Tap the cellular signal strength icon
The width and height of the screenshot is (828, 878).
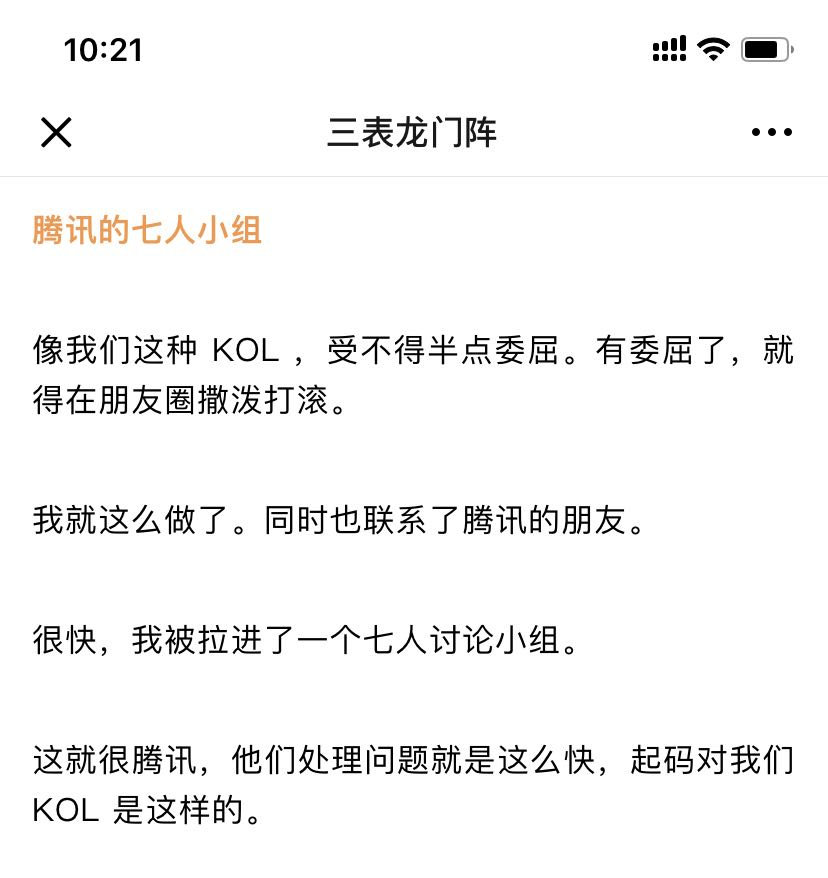coord(670,49)
